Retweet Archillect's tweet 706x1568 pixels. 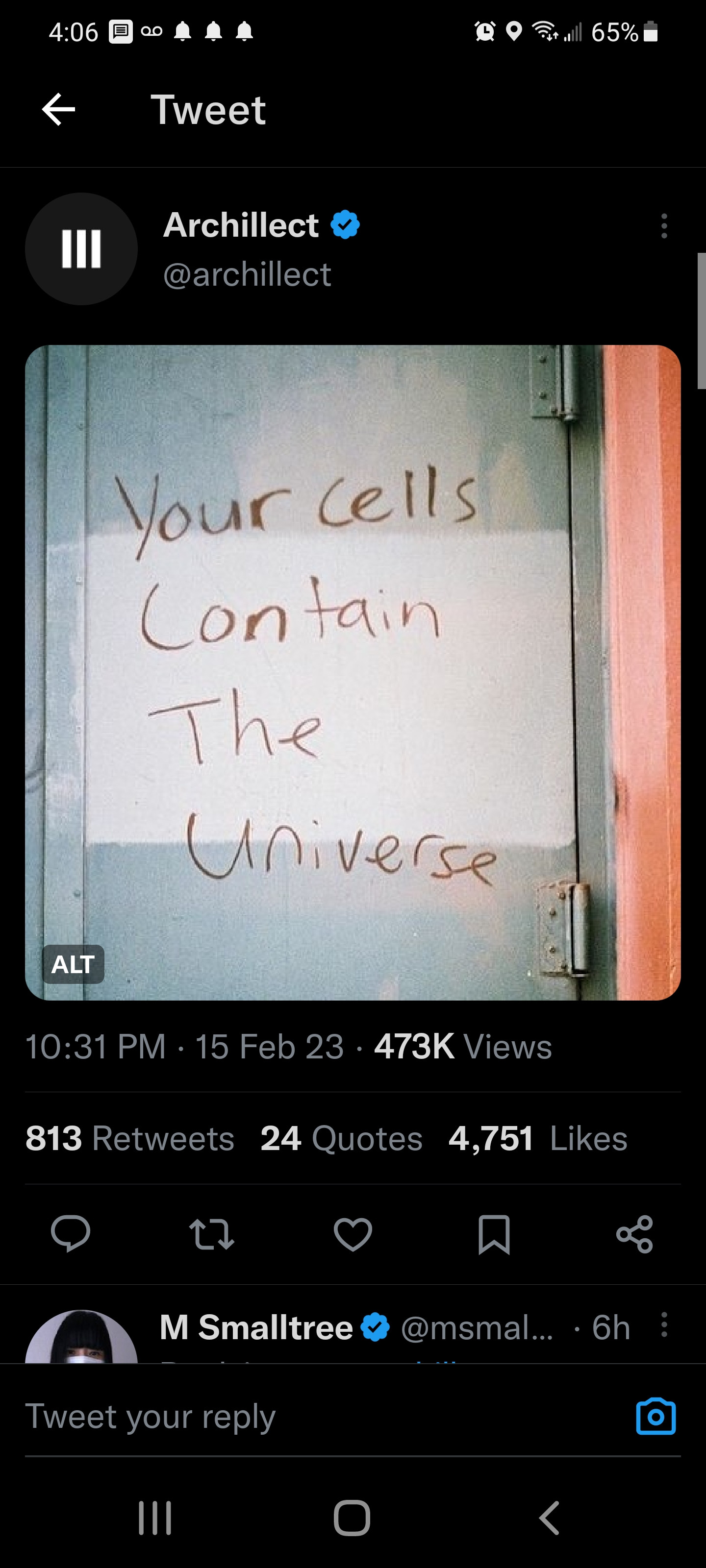[211, 1234]
